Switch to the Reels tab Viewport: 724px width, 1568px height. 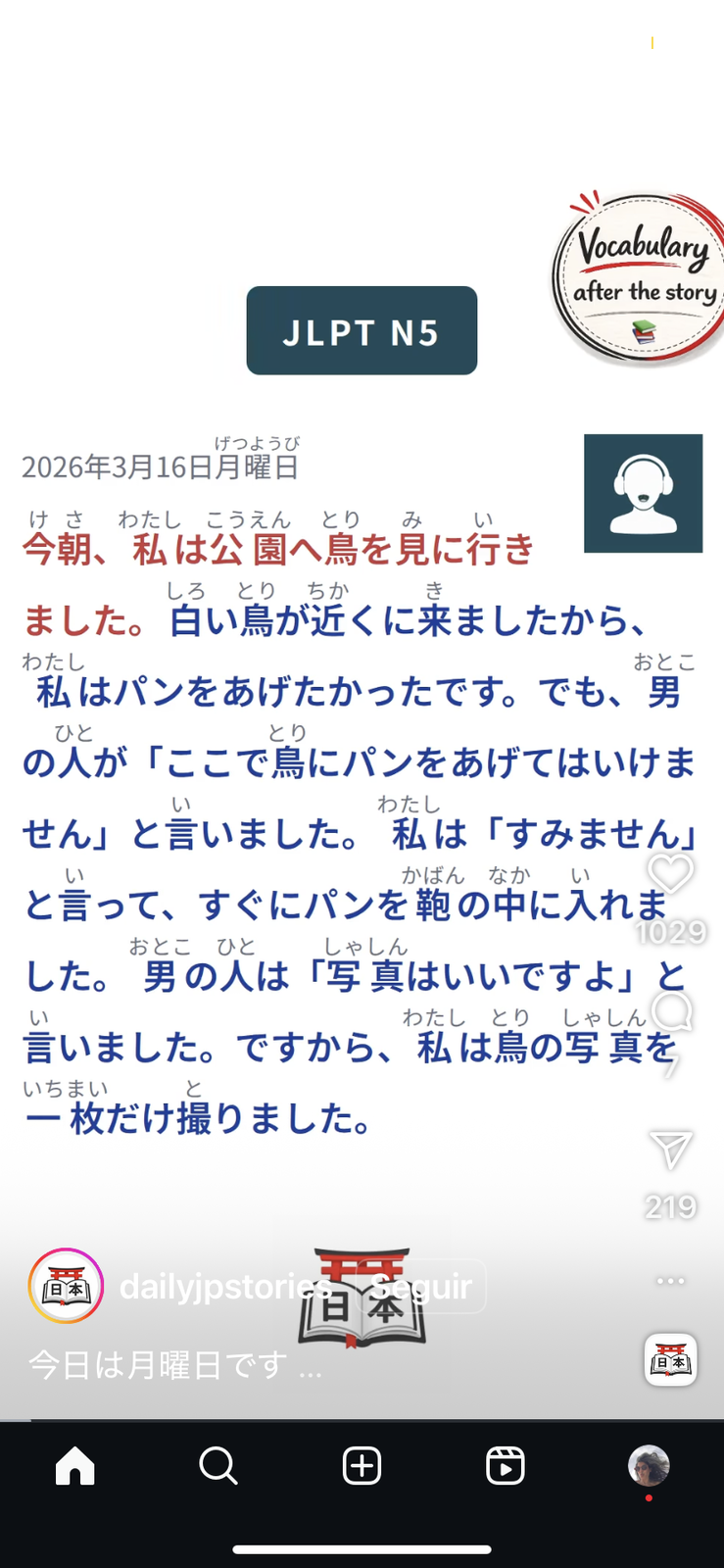point(506,1466)
